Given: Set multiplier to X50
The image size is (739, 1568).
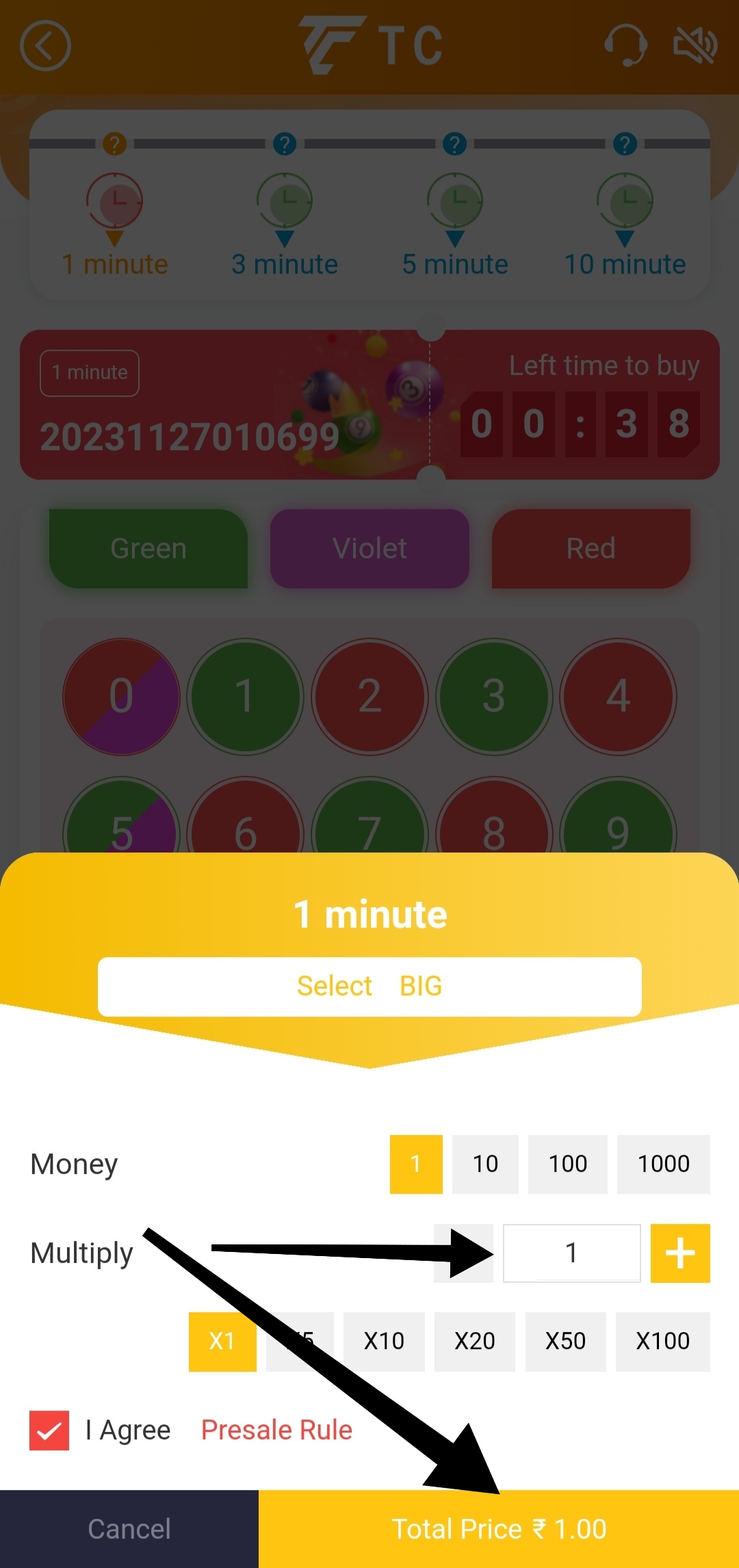Looking at the screenshot, I should click(565, 1341).
